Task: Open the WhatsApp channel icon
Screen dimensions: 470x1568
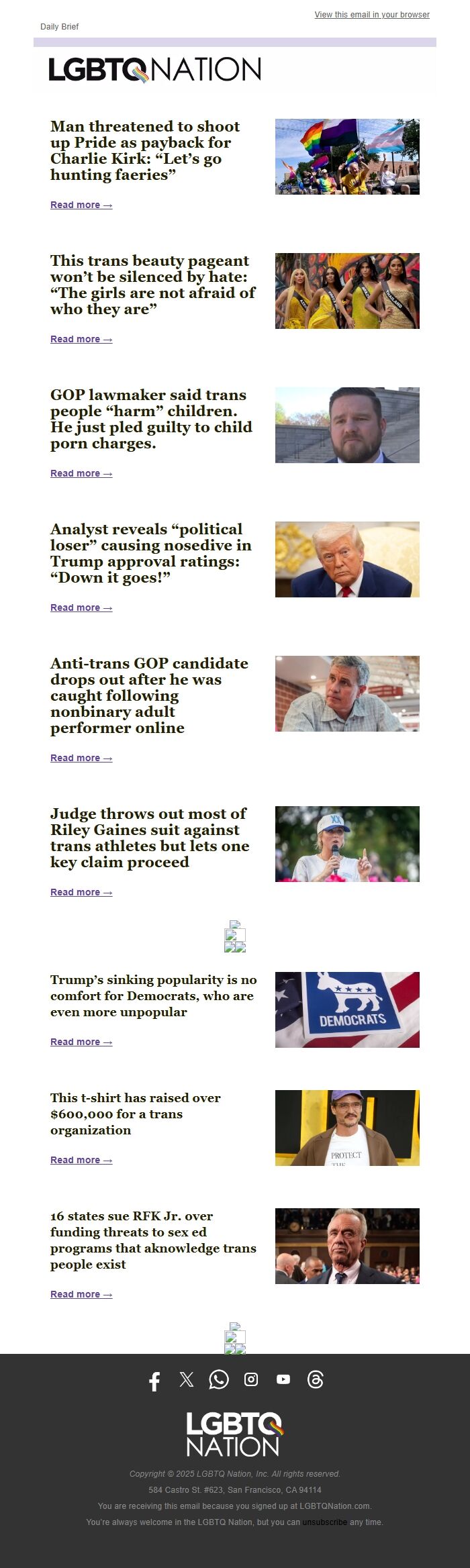Action: click(219, 1379)
